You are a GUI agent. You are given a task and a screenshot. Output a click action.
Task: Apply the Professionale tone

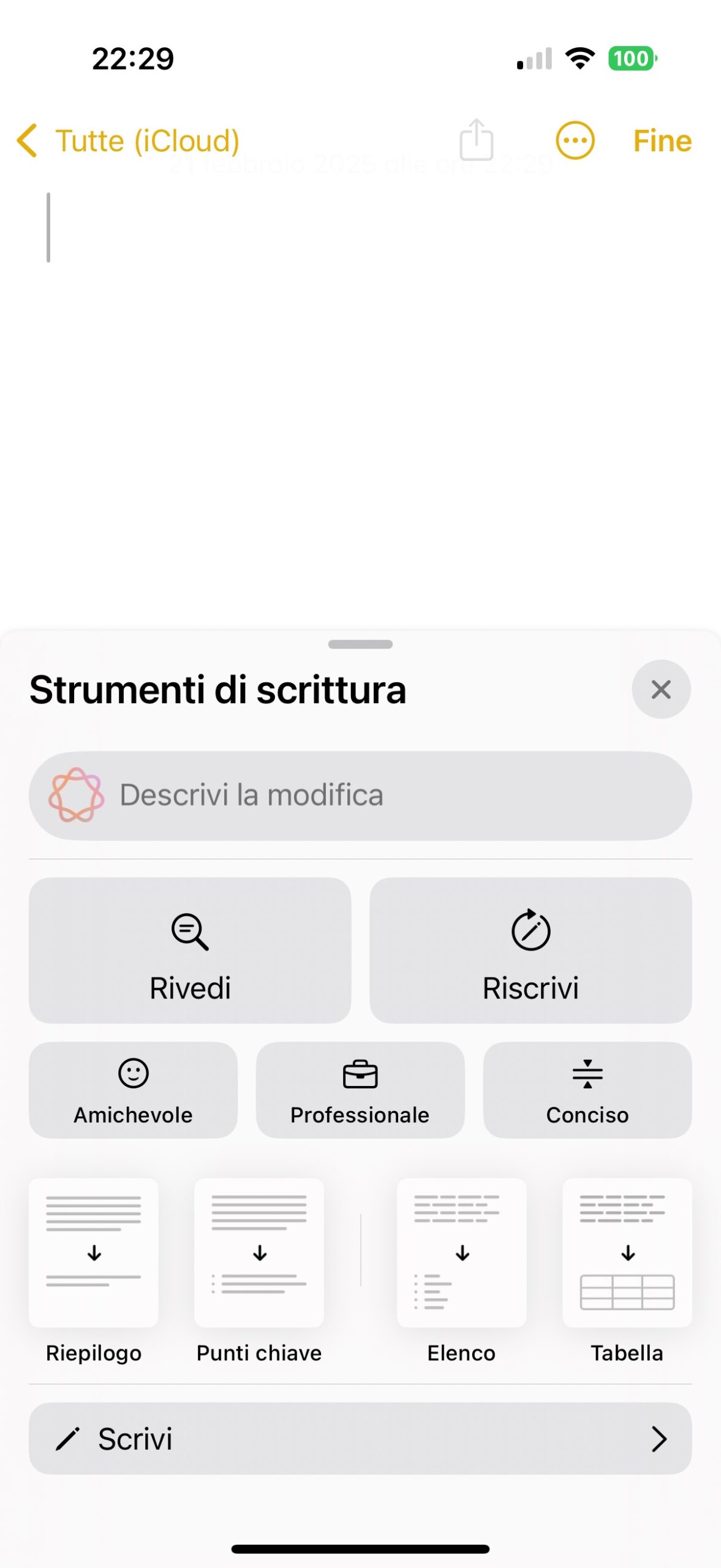point(360,1090)
